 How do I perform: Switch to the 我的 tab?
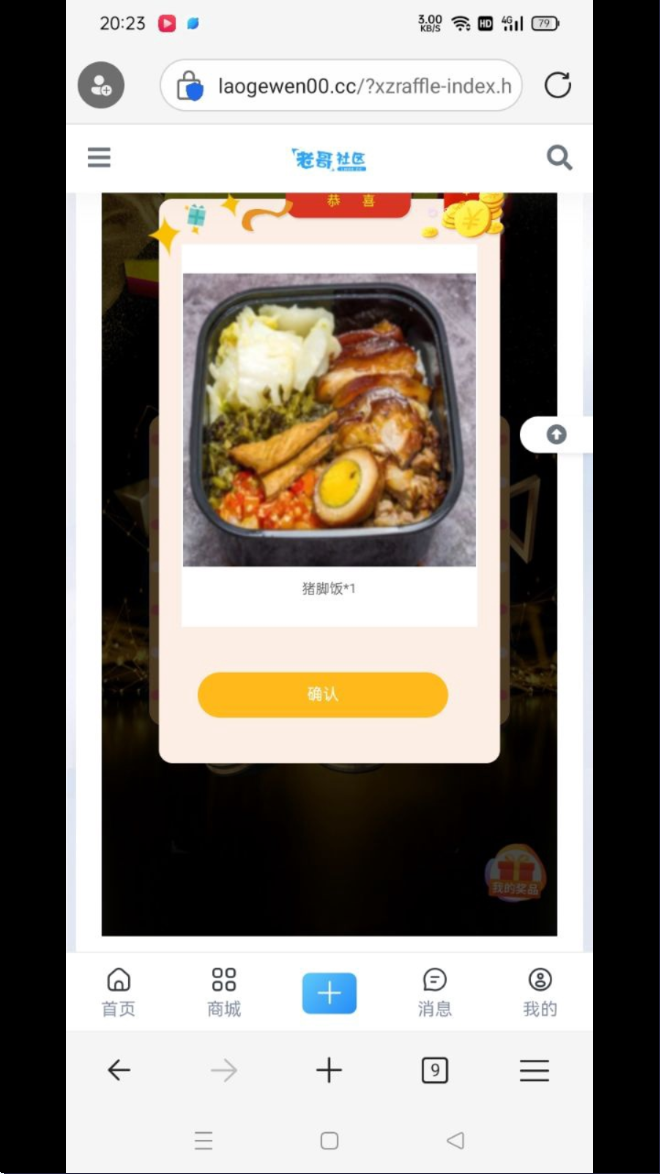coord(540,993)
